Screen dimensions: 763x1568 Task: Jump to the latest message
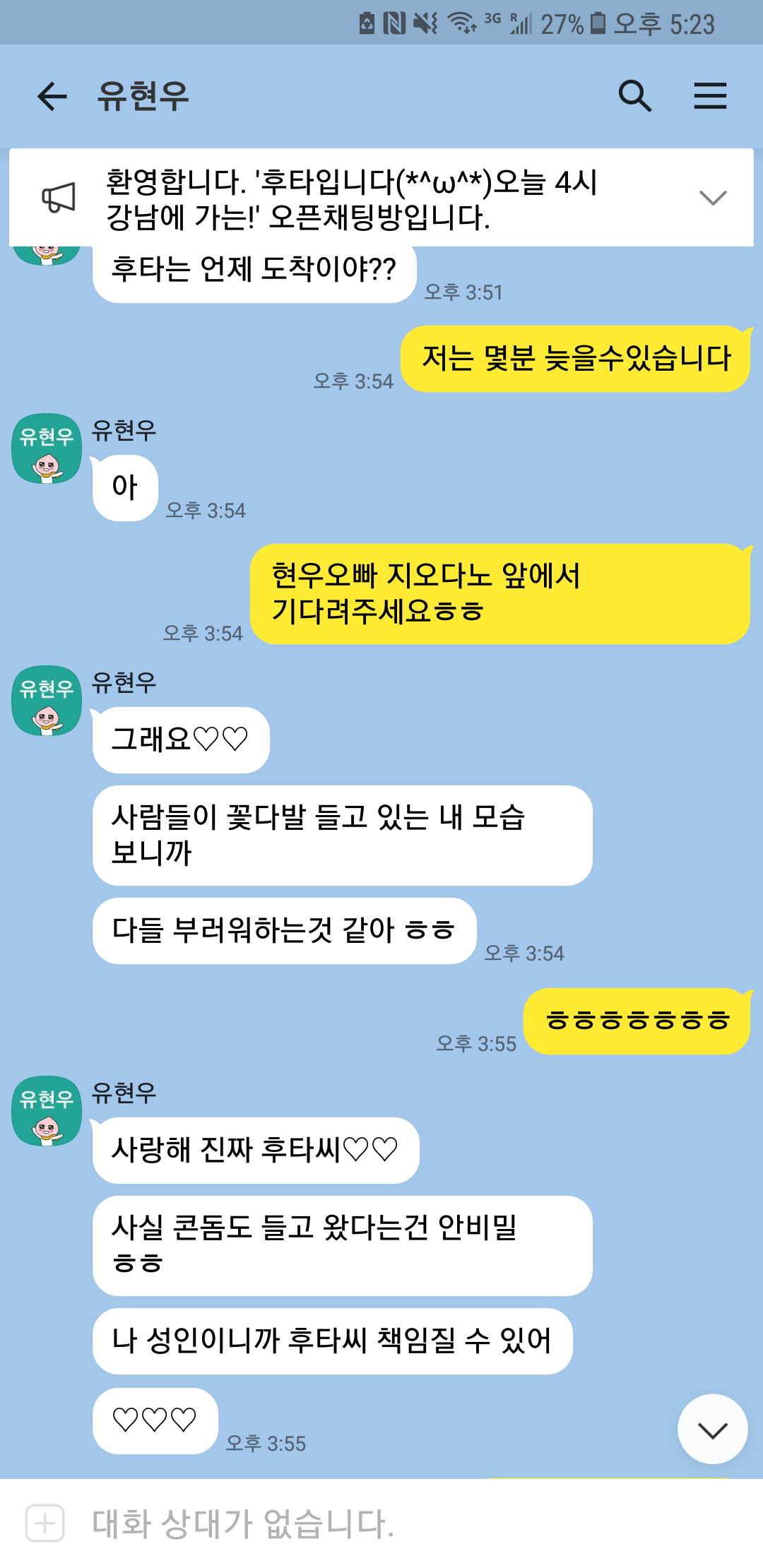click(712, 1429)
